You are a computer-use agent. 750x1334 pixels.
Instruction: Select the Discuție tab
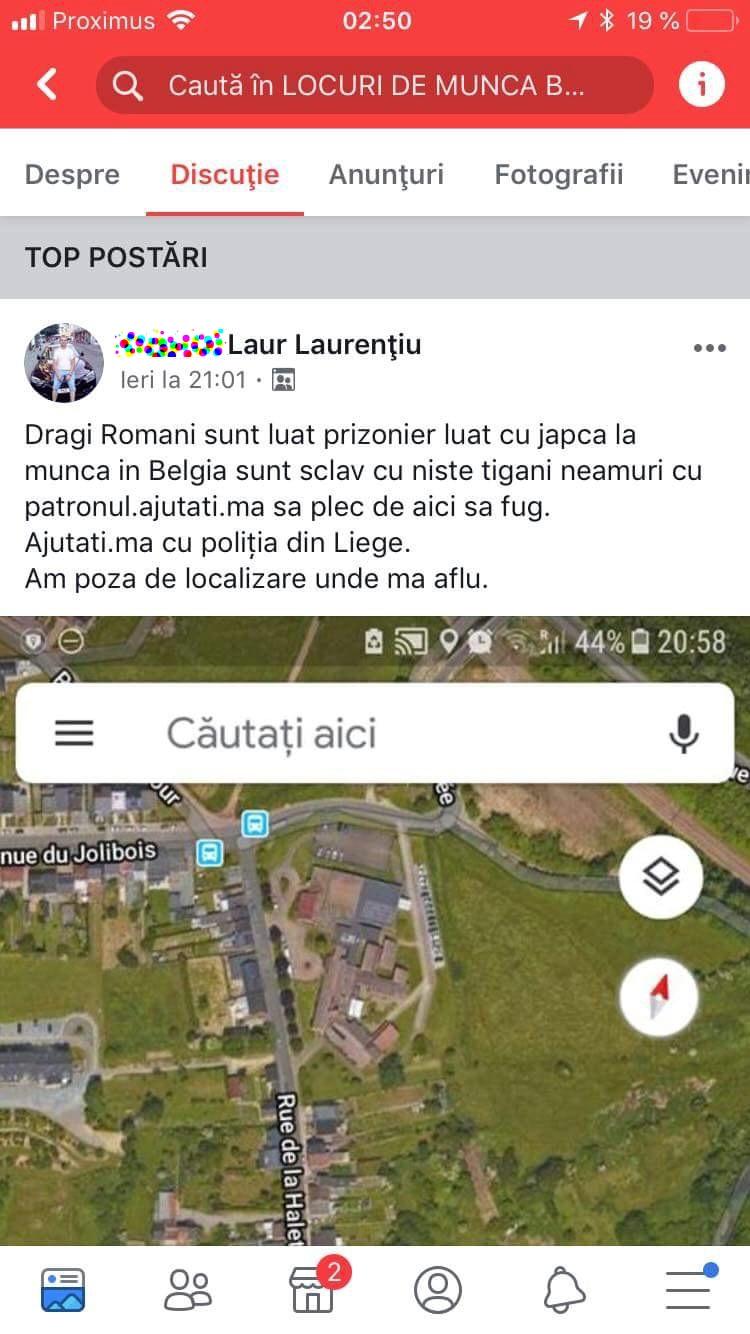(225, 175)
